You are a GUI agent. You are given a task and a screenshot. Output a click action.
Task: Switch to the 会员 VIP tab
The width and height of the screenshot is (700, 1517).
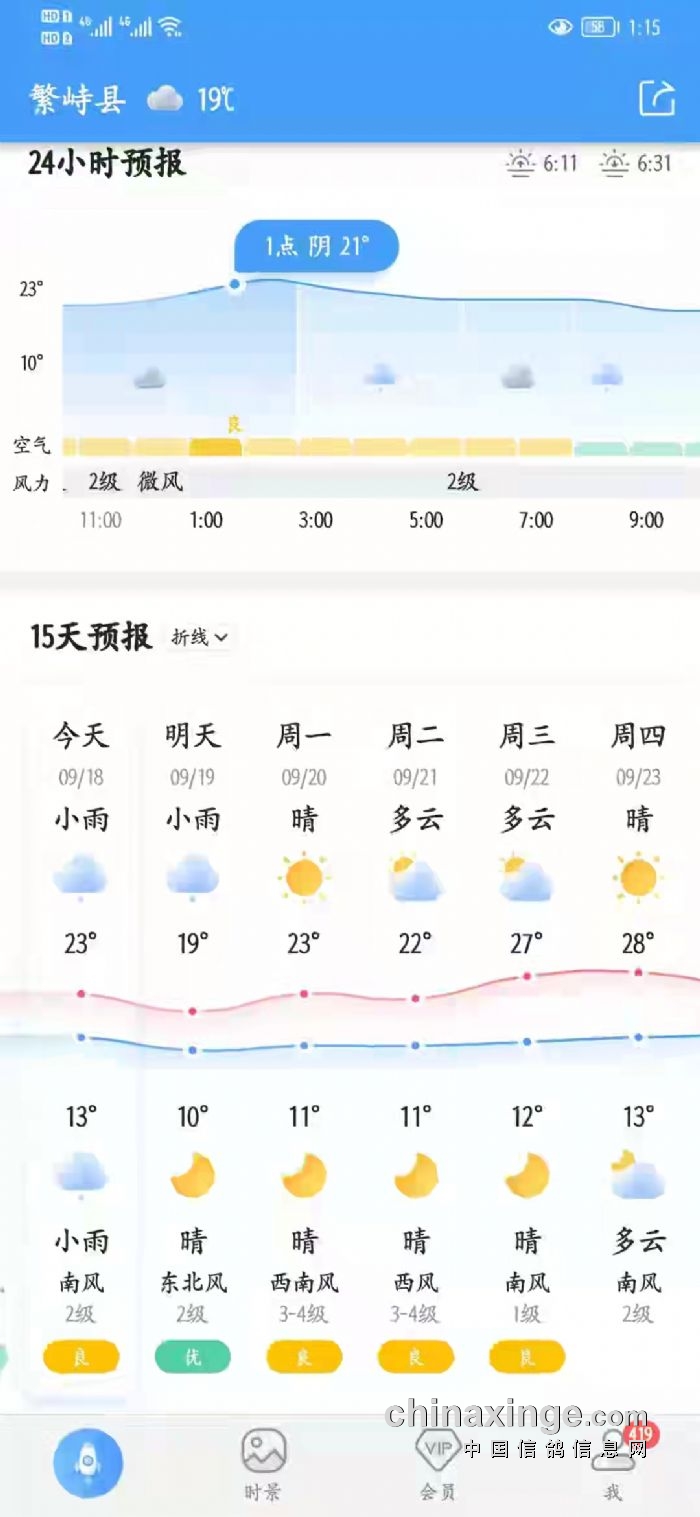point(437,1464)
